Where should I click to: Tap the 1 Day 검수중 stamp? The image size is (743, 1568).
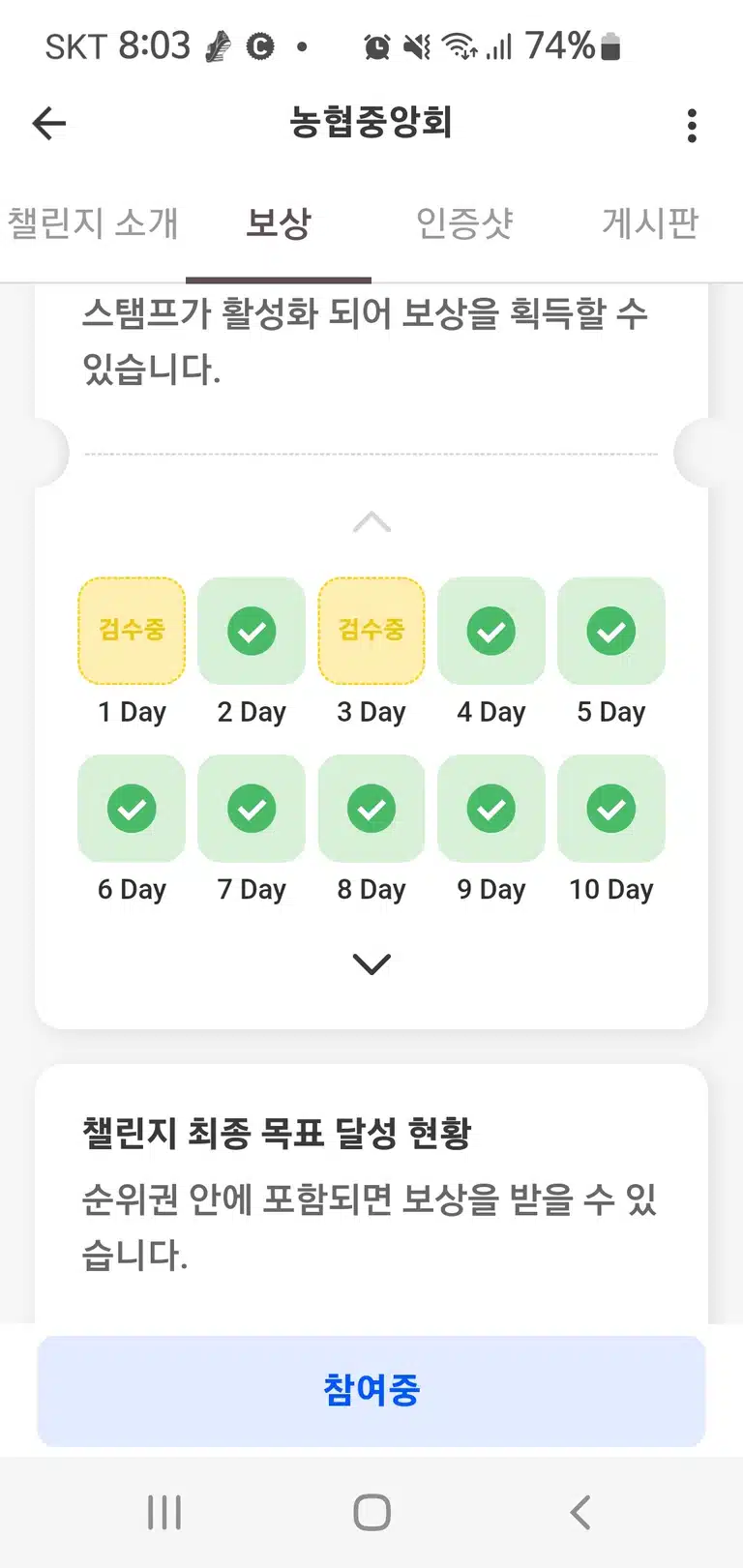tap(132, 631)
